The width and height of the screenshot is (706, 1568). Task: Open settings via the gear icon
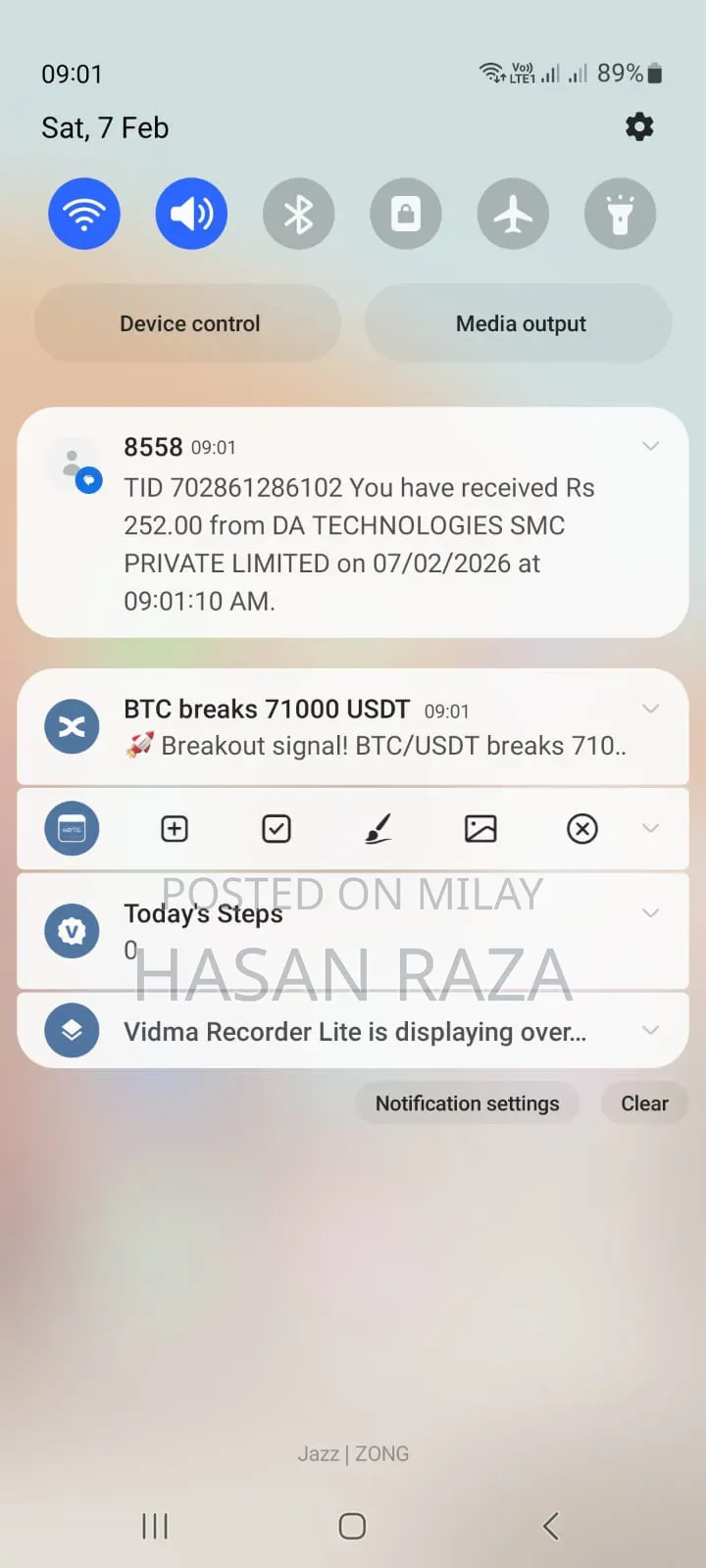click(x=639, y=126)
